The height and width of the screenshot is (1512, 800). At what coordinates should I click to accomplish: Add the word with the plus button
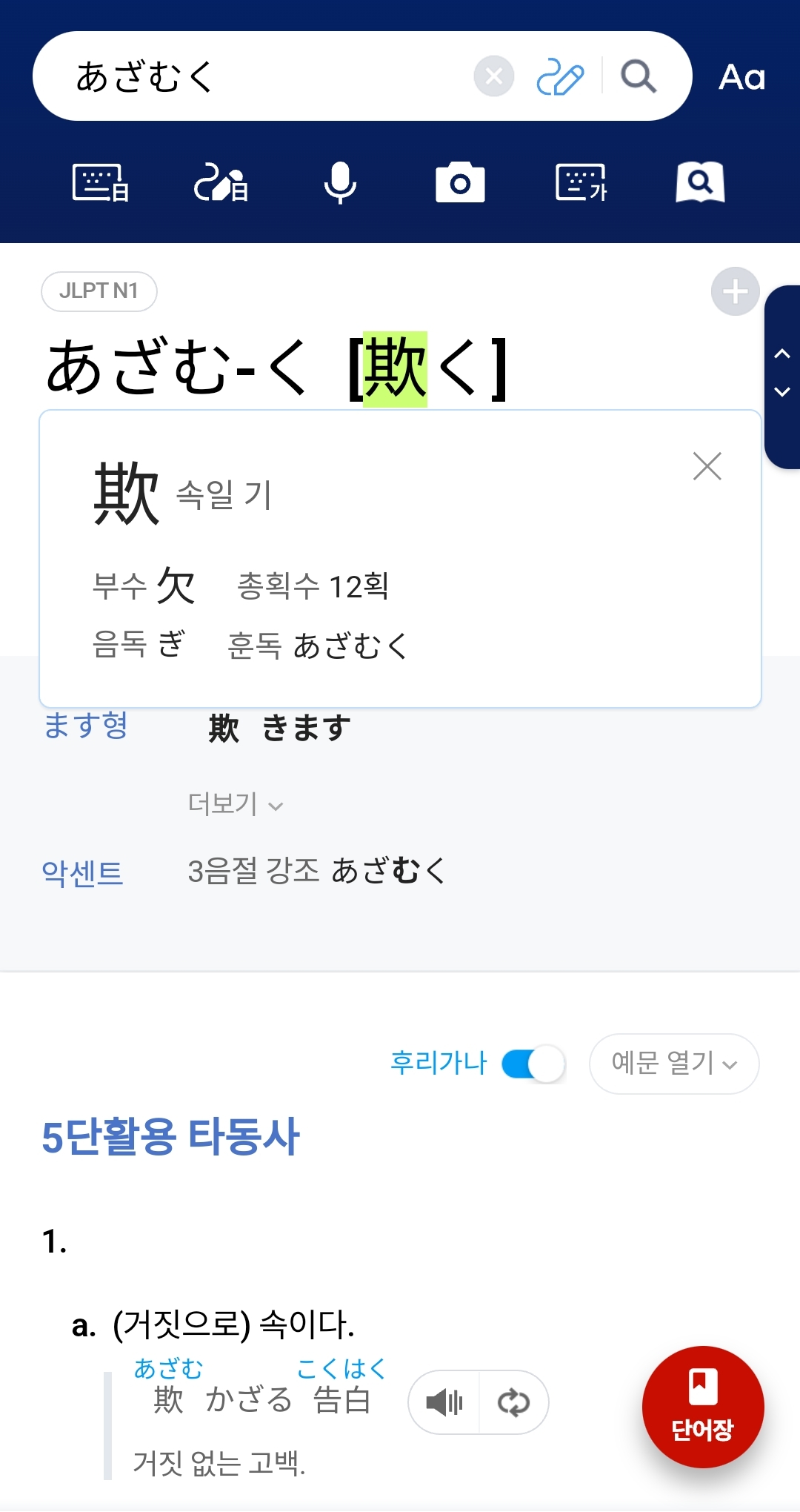click(x=735, y=291)
